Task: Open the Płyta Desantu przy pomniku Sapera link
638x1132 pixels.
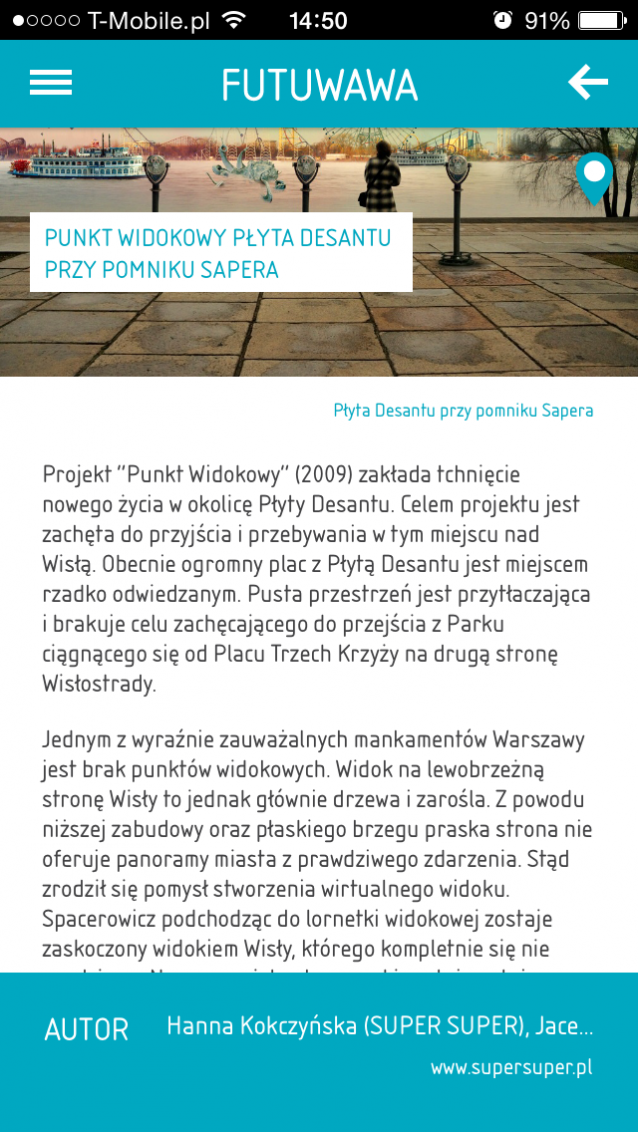Action: pos(463,410)
